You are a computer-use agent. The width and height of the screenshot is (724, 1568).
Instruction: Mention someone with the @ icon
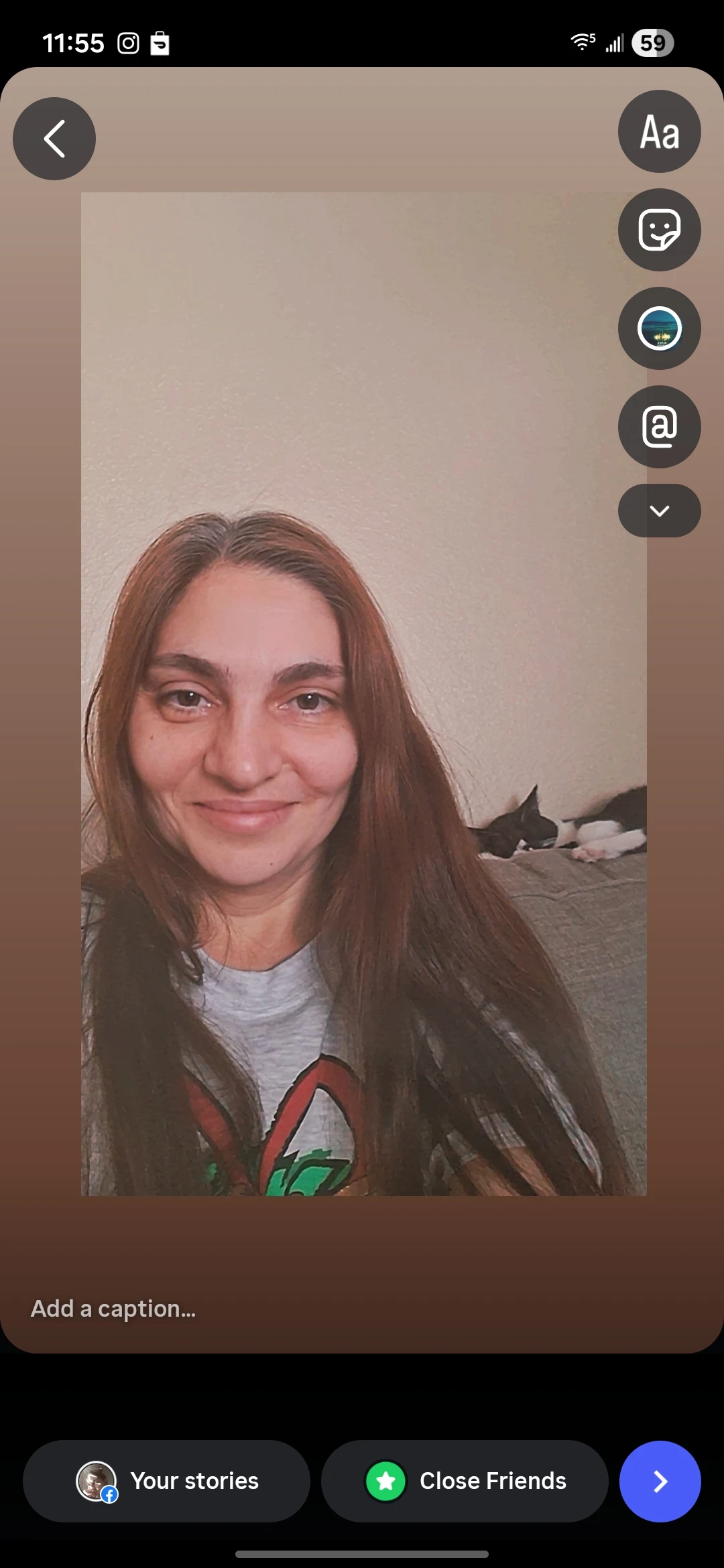[x=659, y=427]
